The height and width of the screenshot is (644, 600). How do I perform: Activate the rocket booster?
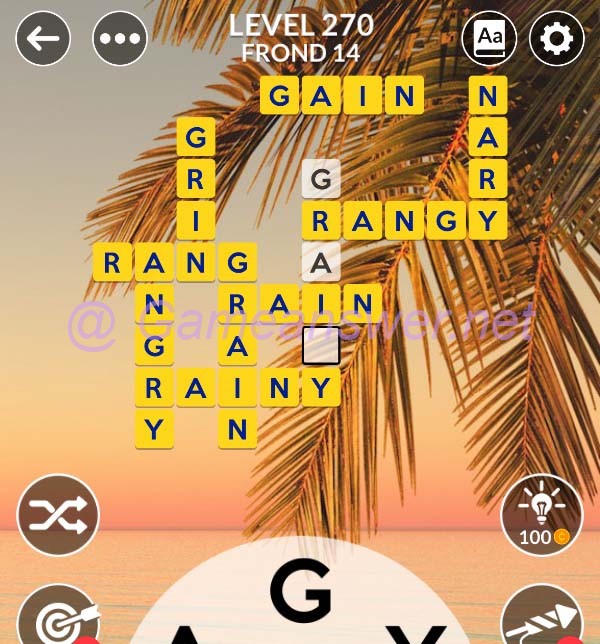tap(542, 620)
